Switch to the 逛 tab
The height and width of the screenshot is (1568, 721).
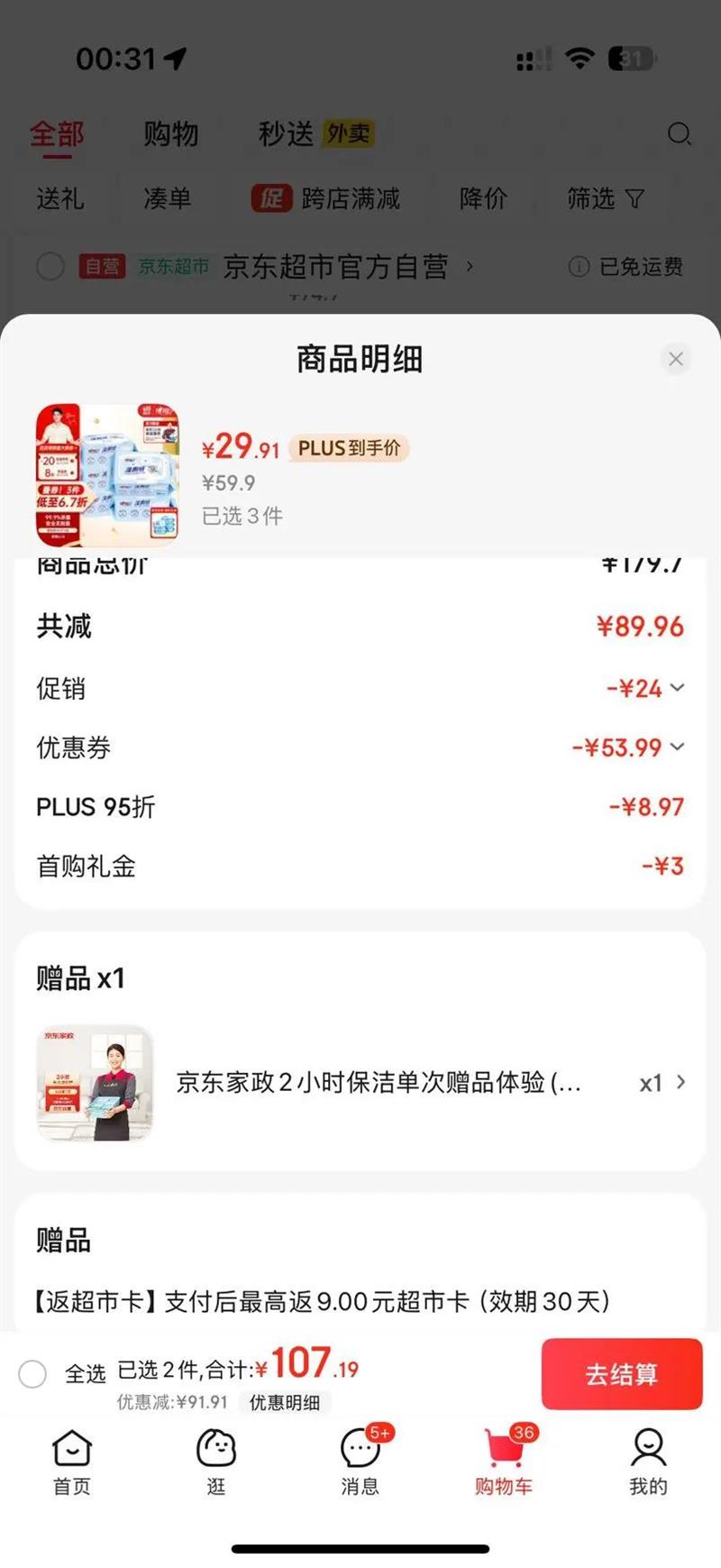[216, 1462]
